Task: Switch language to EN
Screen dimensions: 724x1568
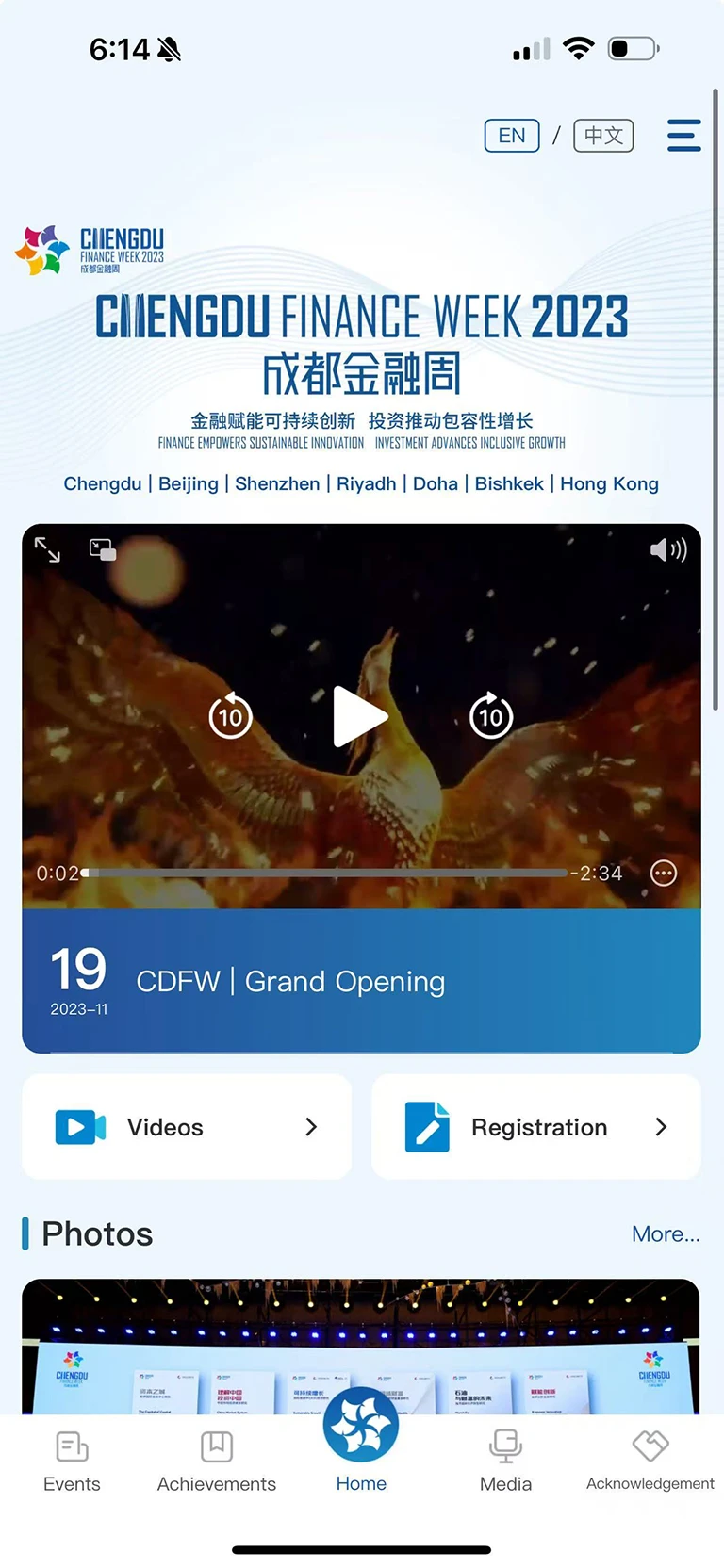Action: point(512,136)
